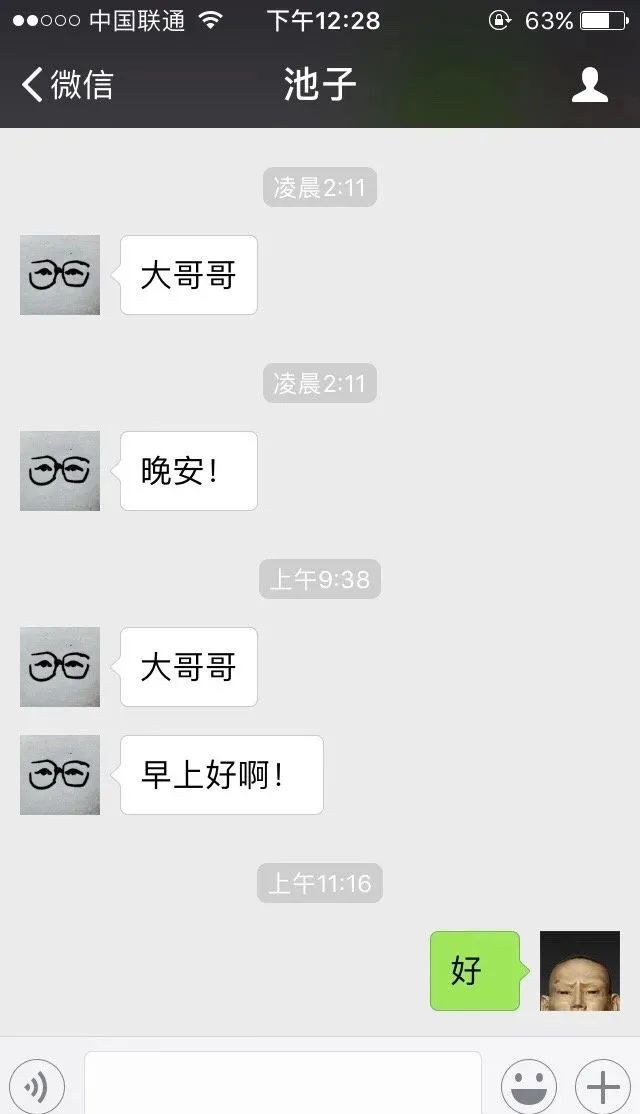Go back to the 微信 chat list
Image resolution: width=640 pixels, height=1114 pixels.
(67, 85)
